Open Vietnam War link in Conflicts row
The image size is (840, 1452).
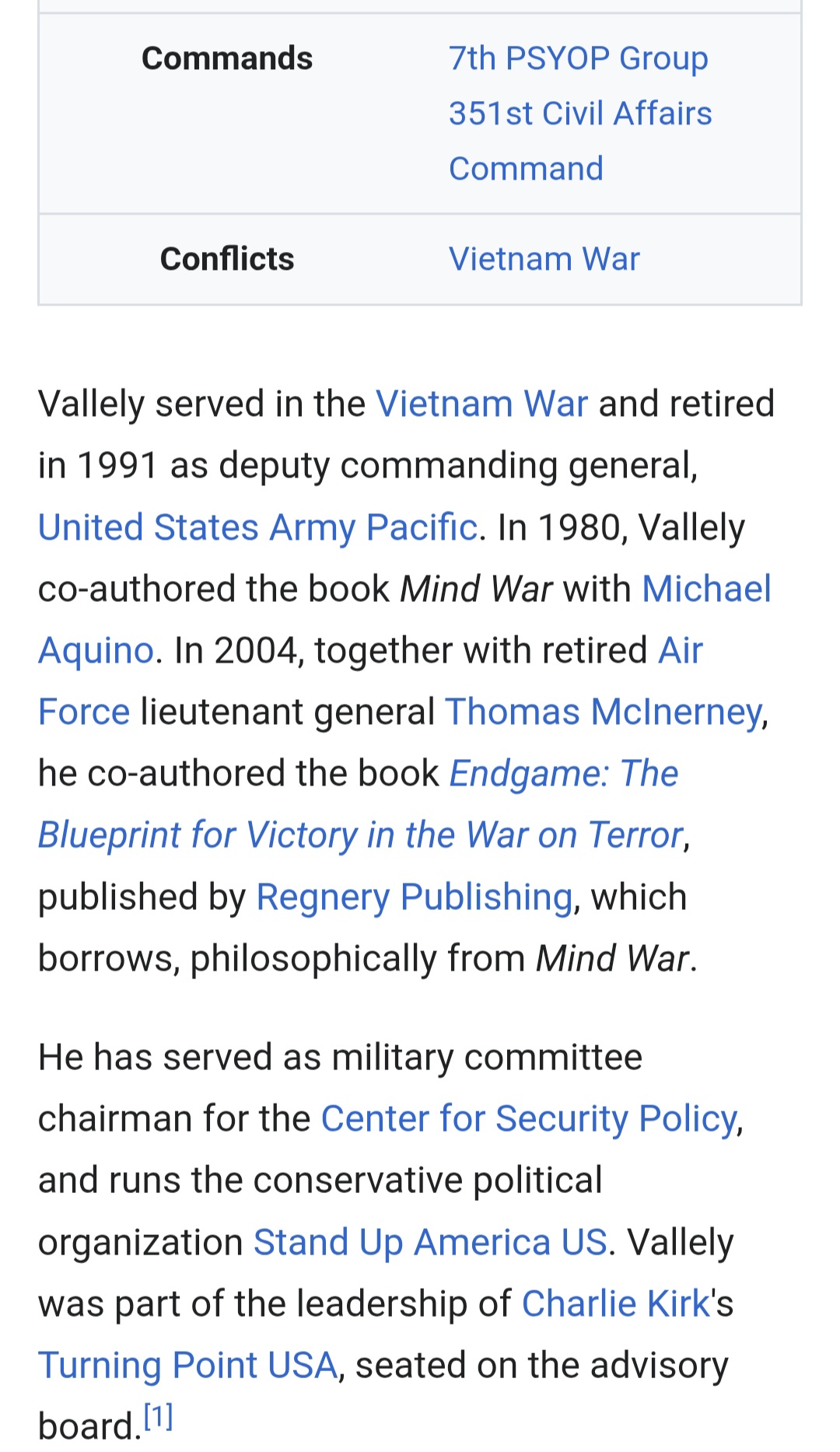[x=544, y=259]
